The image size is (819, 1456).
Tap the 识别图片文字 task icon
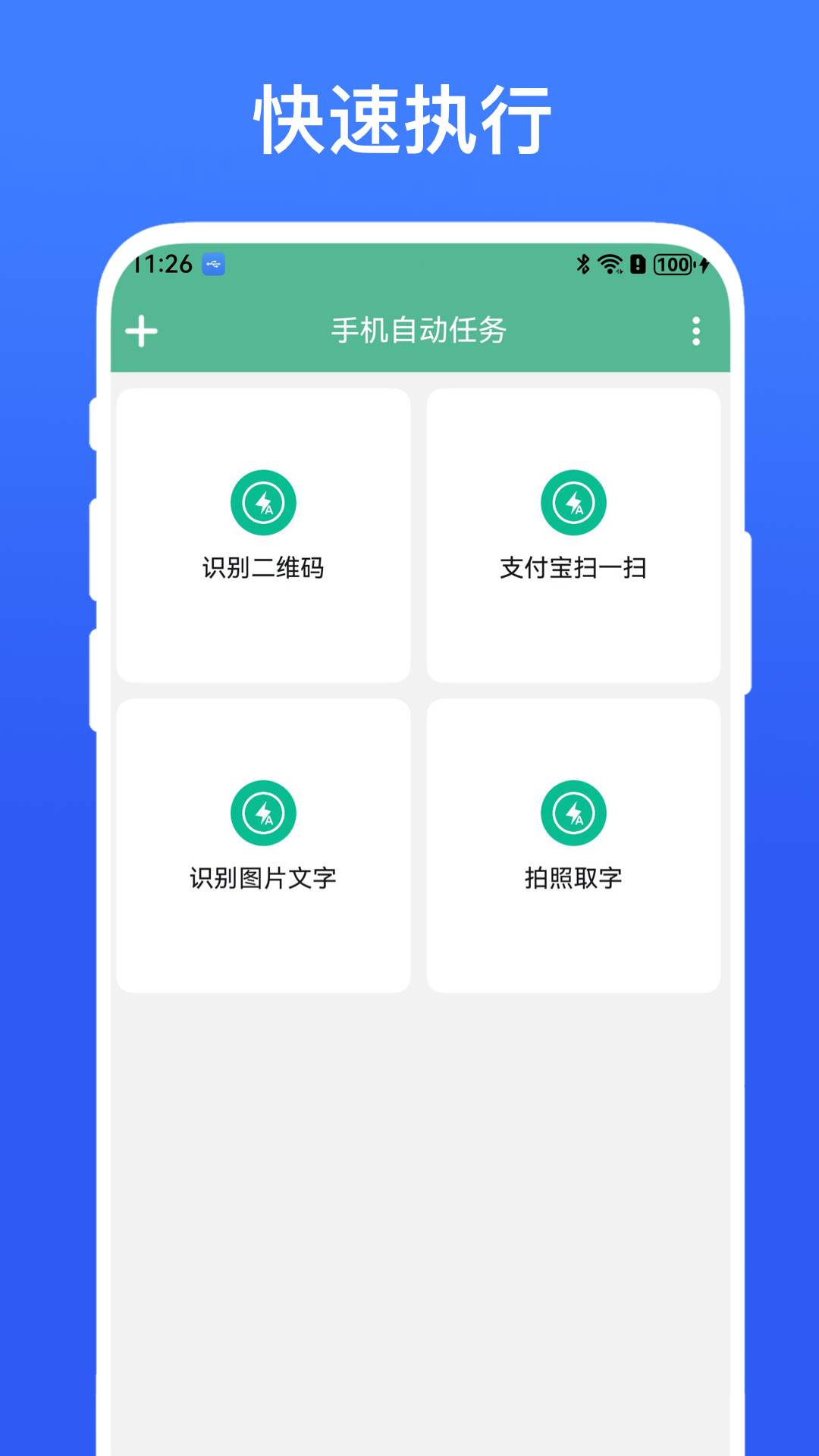click(263, 813)
